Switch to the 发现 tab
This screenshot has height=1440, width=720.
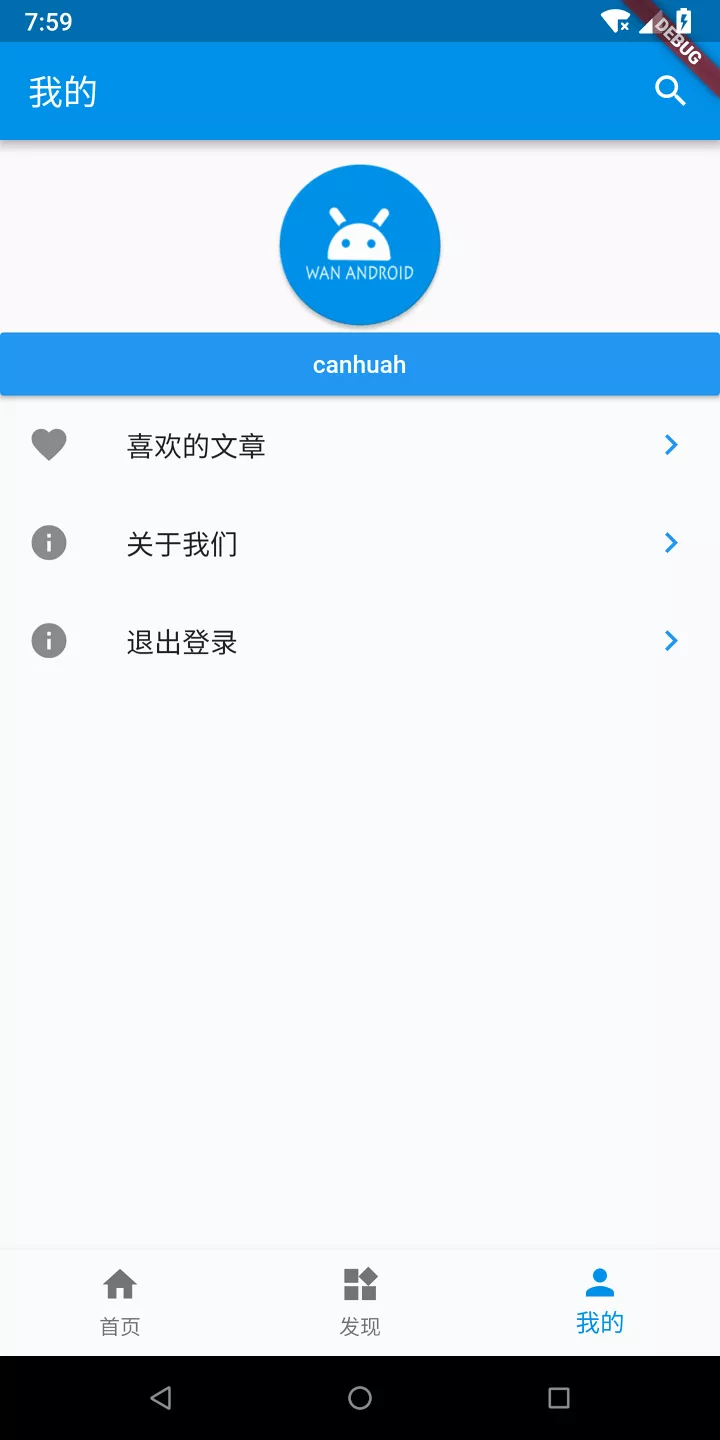360,1302
